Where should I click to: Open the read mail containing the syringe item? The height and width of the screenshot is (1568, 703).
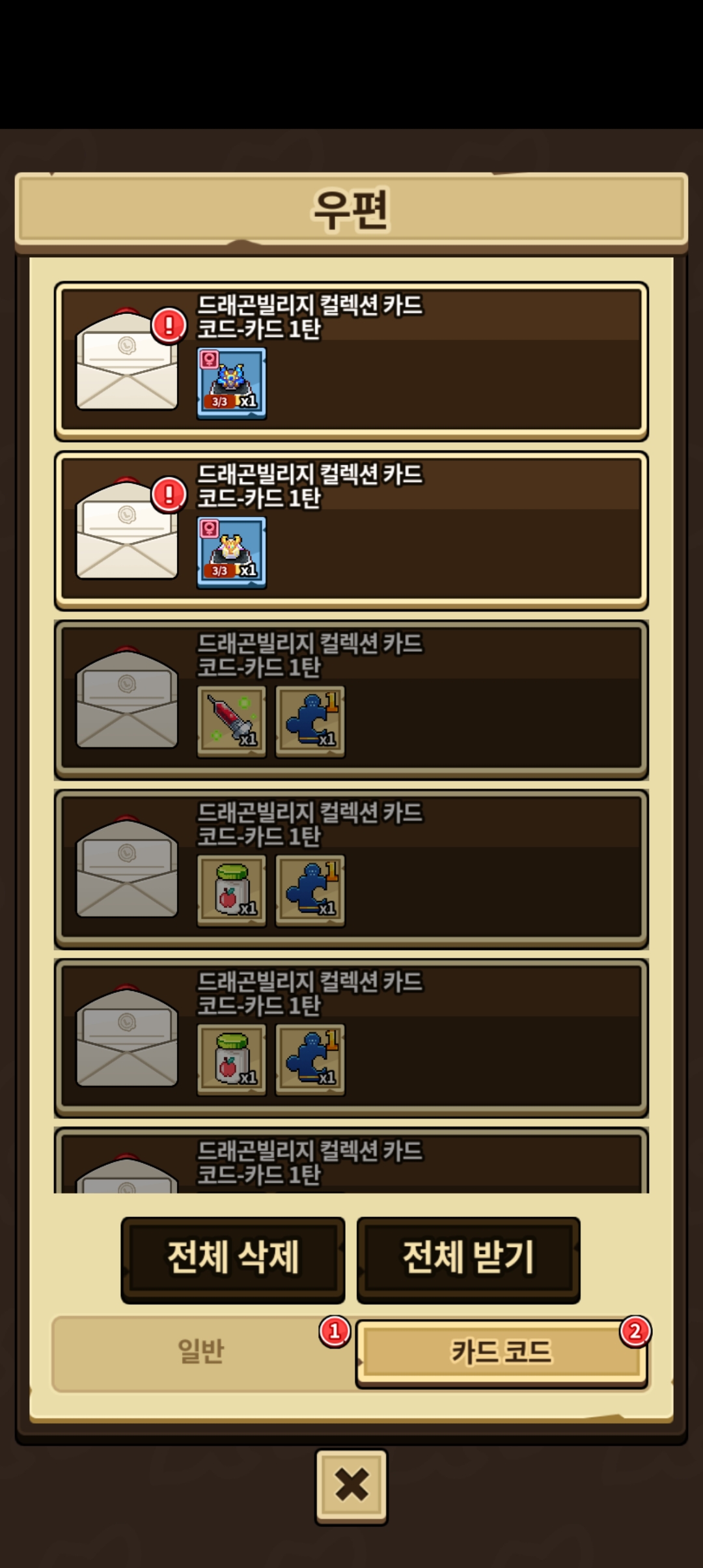[351, 700]
